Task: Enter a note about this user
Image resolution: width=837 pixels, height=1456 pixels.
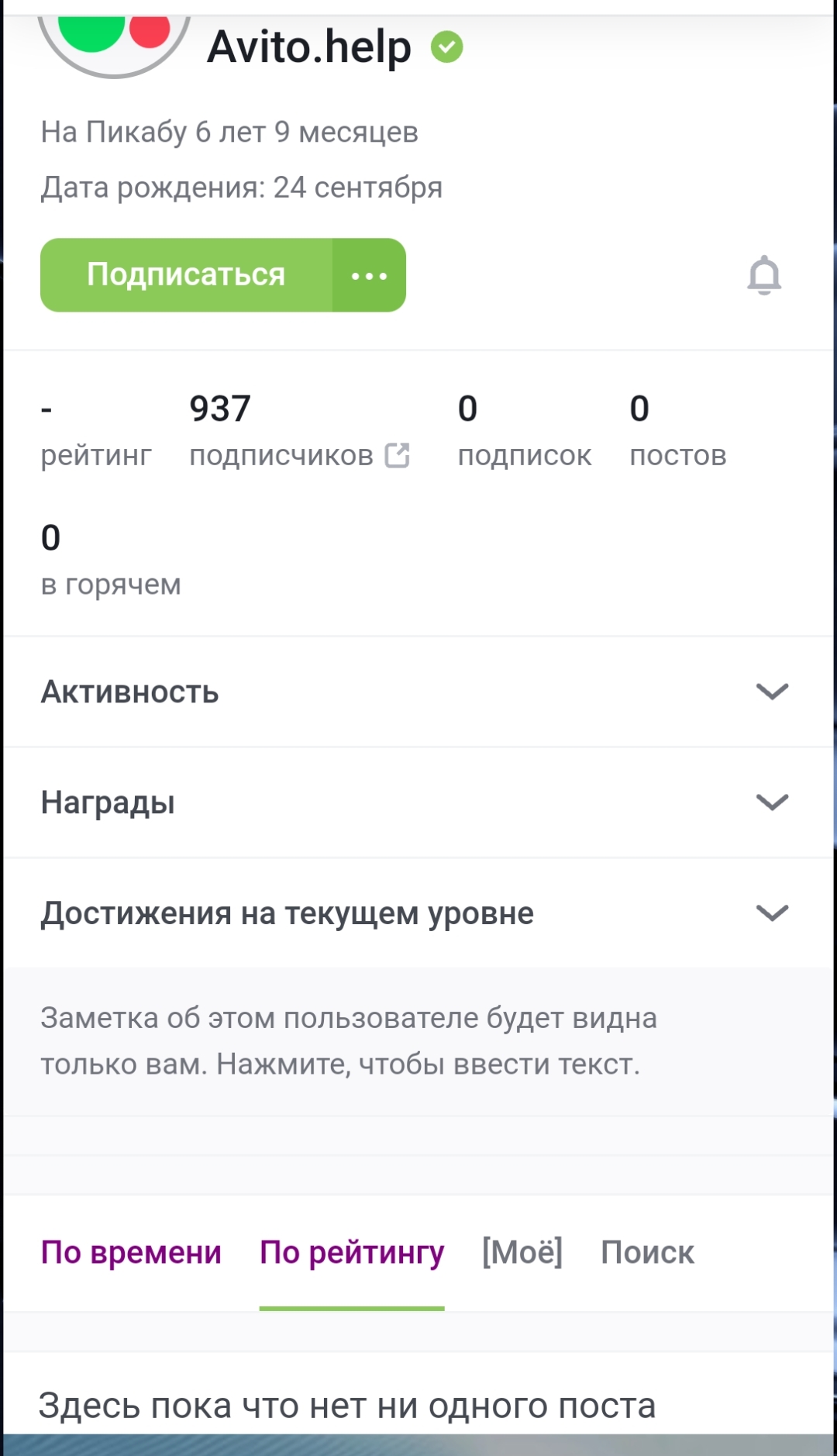Action: [349, 1040]
